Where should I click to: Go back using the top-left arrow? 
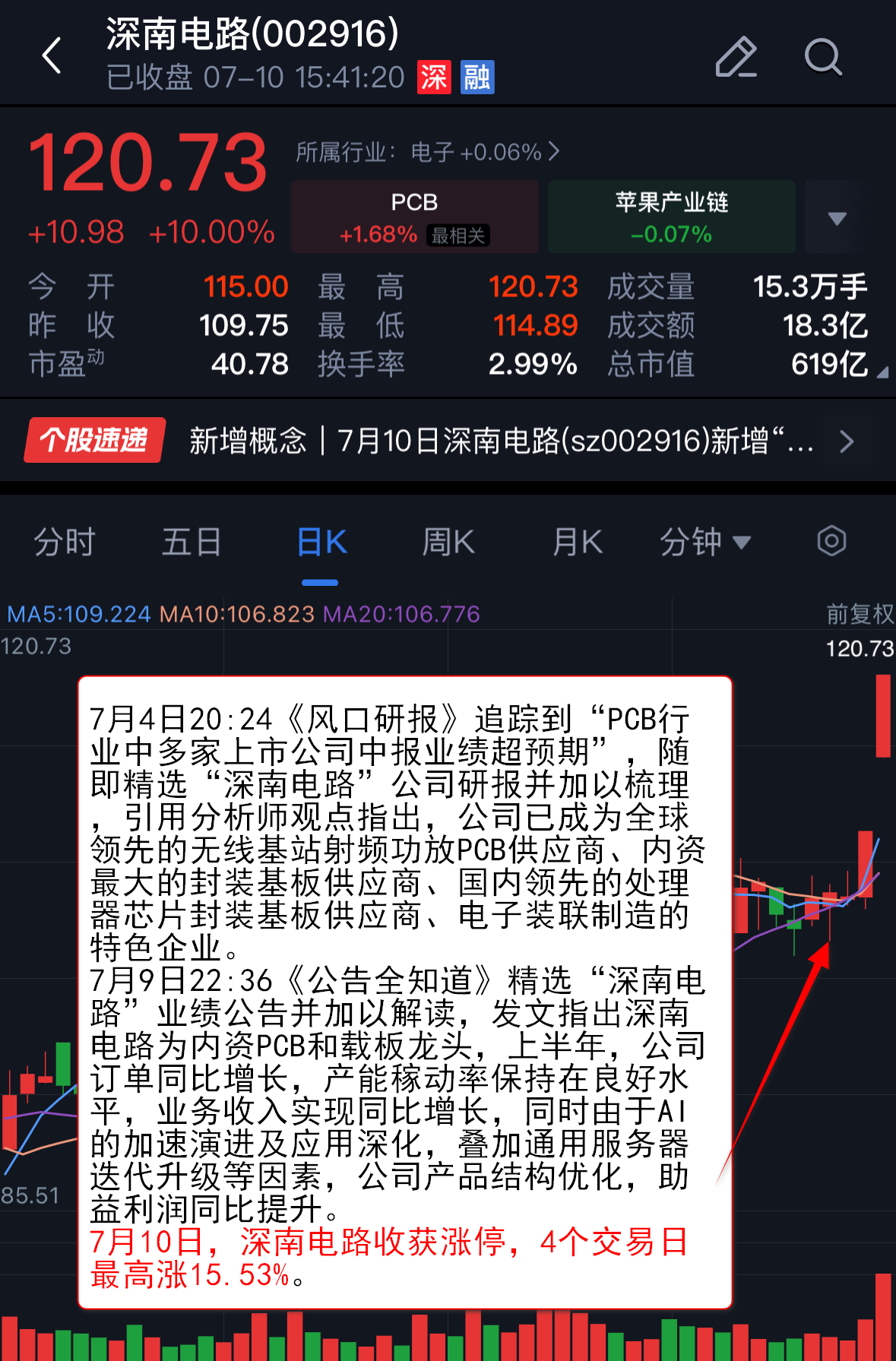pyautogui.click(x=51, y=56)
